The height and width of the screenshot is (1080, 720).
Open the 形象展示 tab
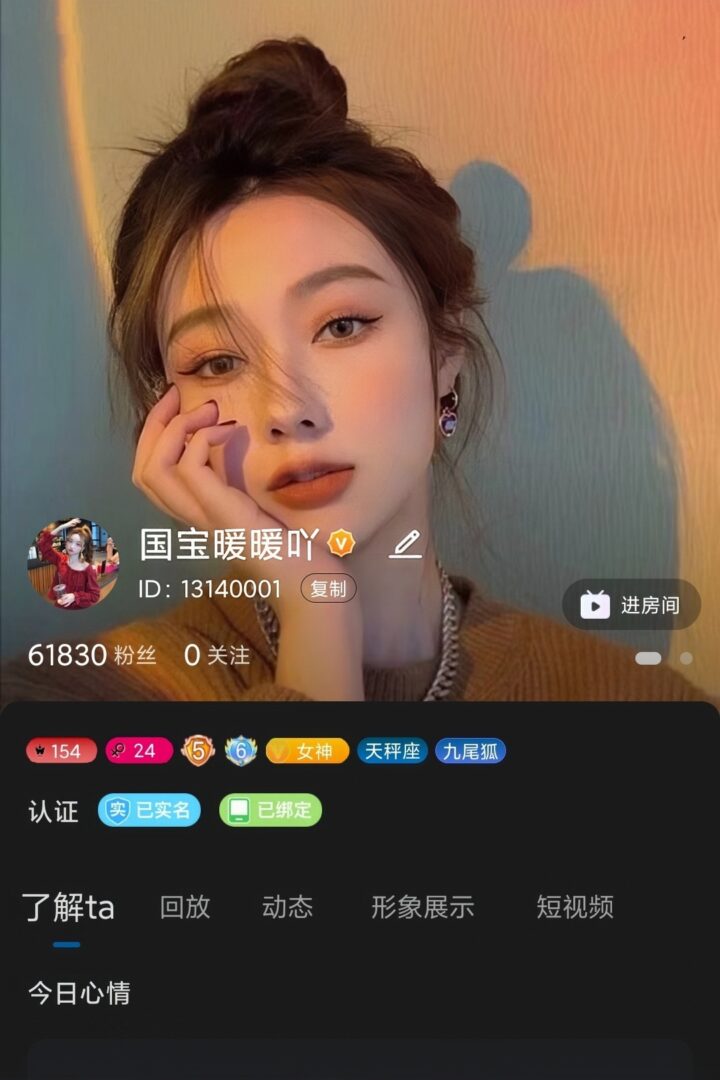click(422, 907)
